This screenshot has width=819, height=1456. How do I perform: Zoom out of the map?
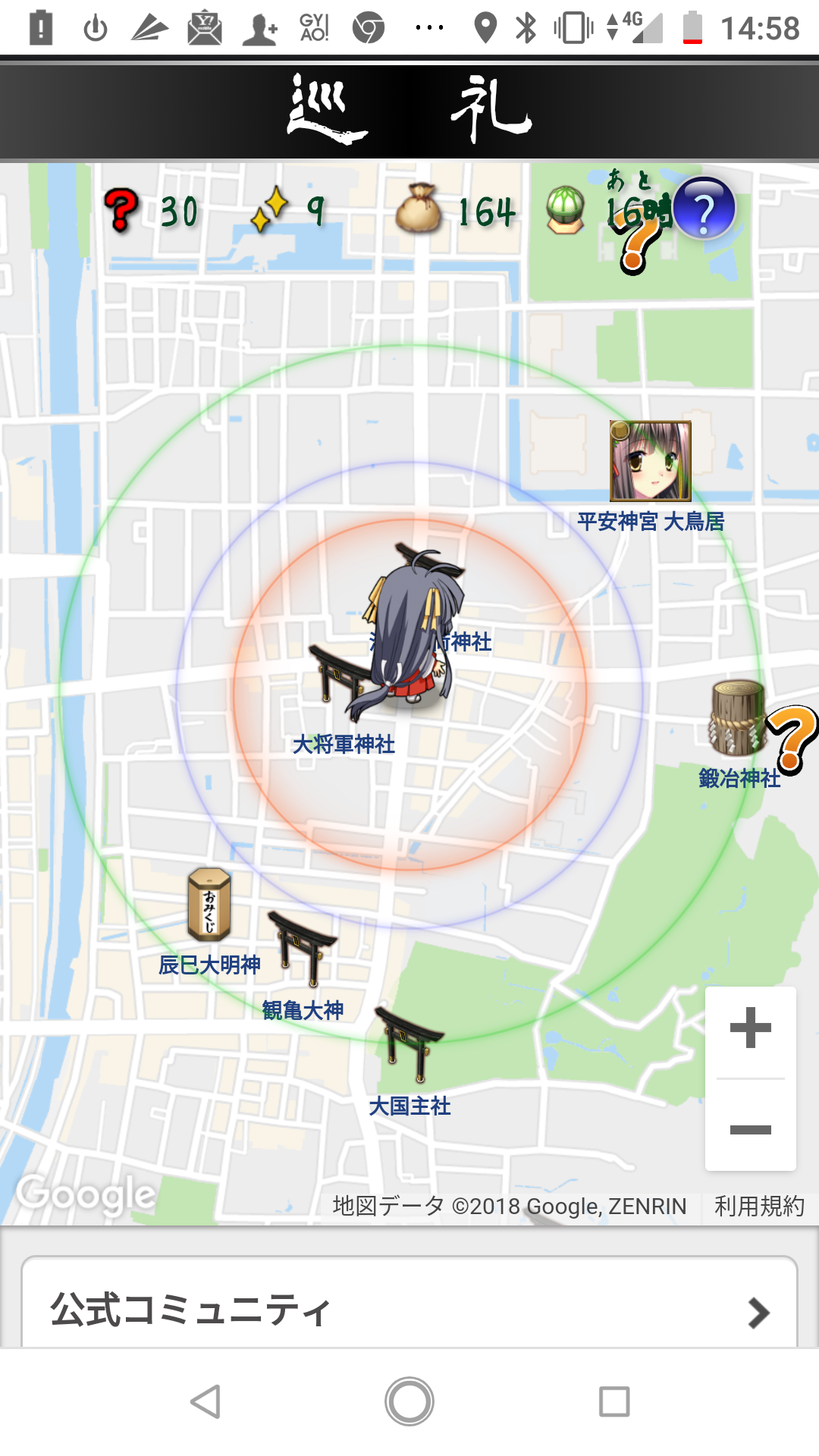click(x=750, y=1129)
